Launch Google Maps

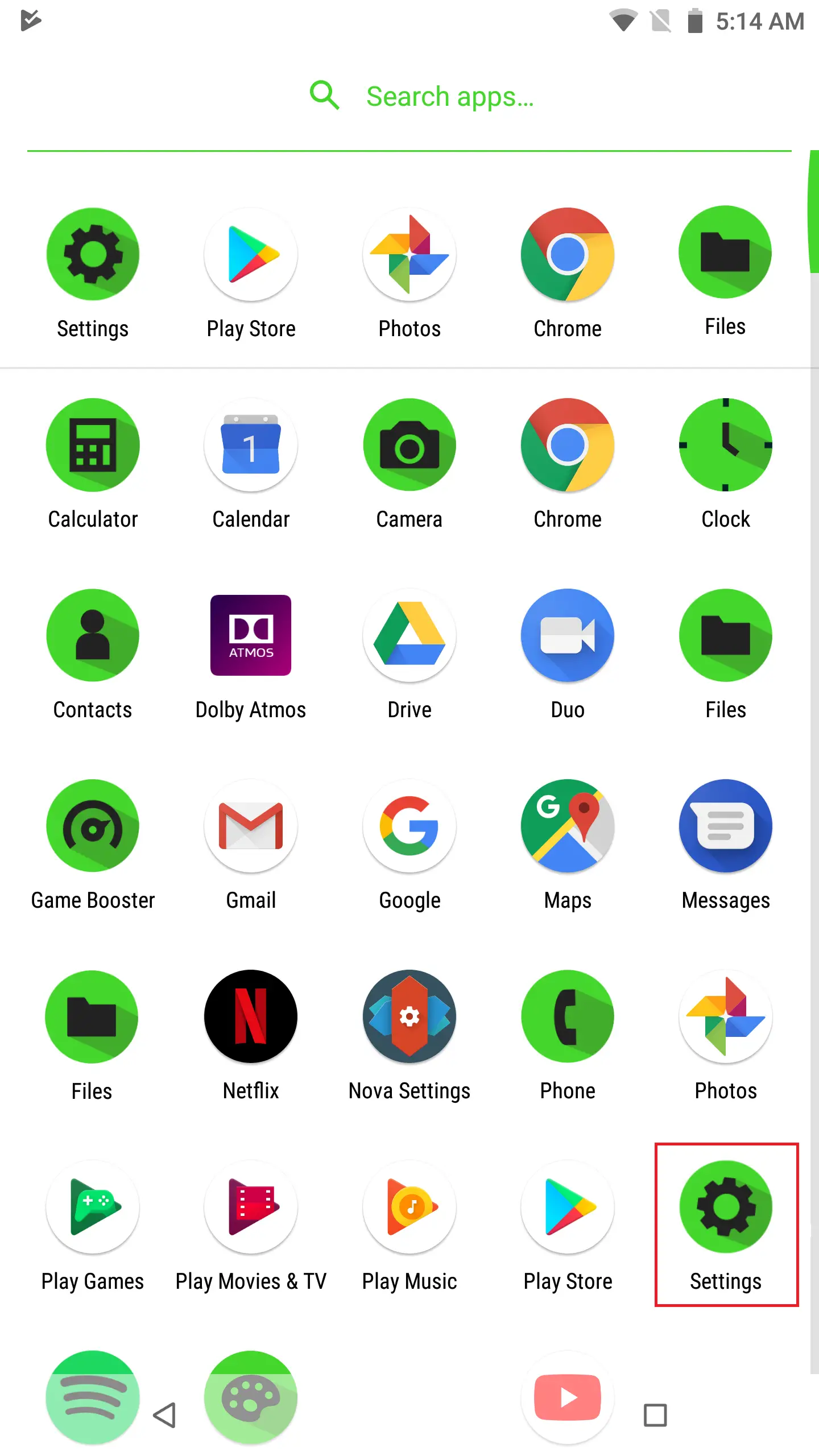click(x=568, y=826)
